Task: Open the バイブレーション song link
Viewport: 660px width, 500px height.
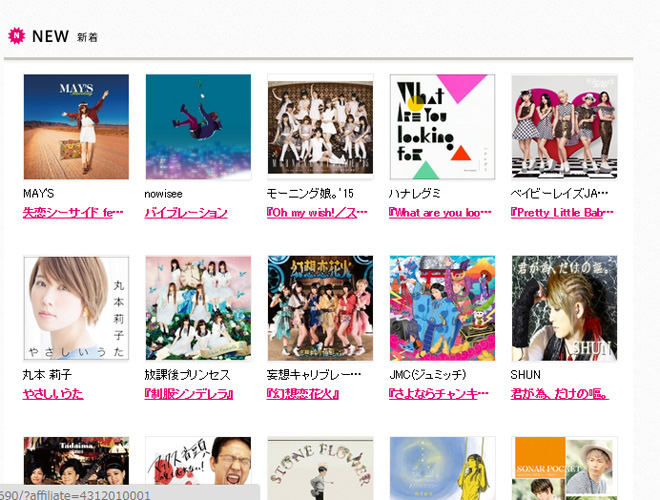Action: 186,213
